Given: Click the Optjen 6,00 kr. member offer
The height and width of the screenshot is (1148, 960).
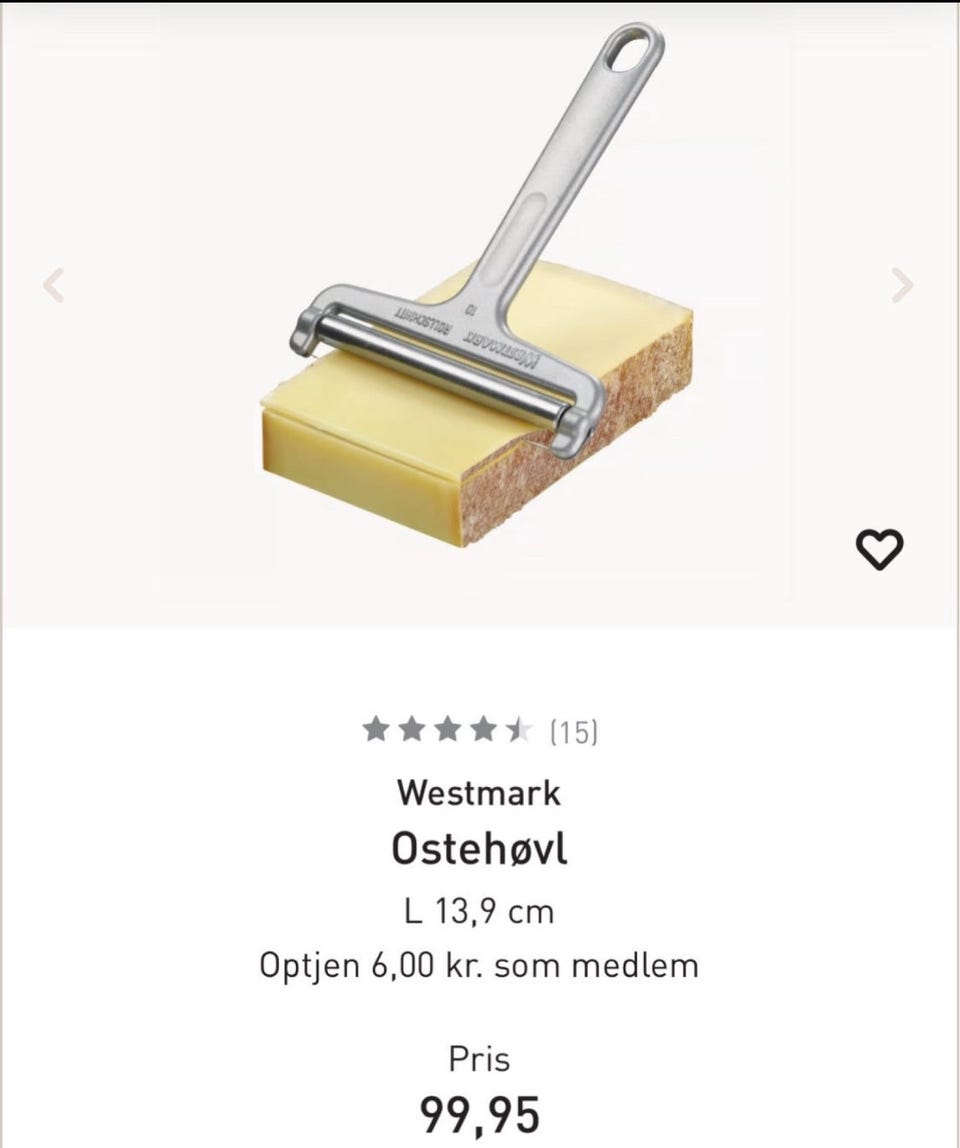Looking at the screenshot, I should click(479, 966).
